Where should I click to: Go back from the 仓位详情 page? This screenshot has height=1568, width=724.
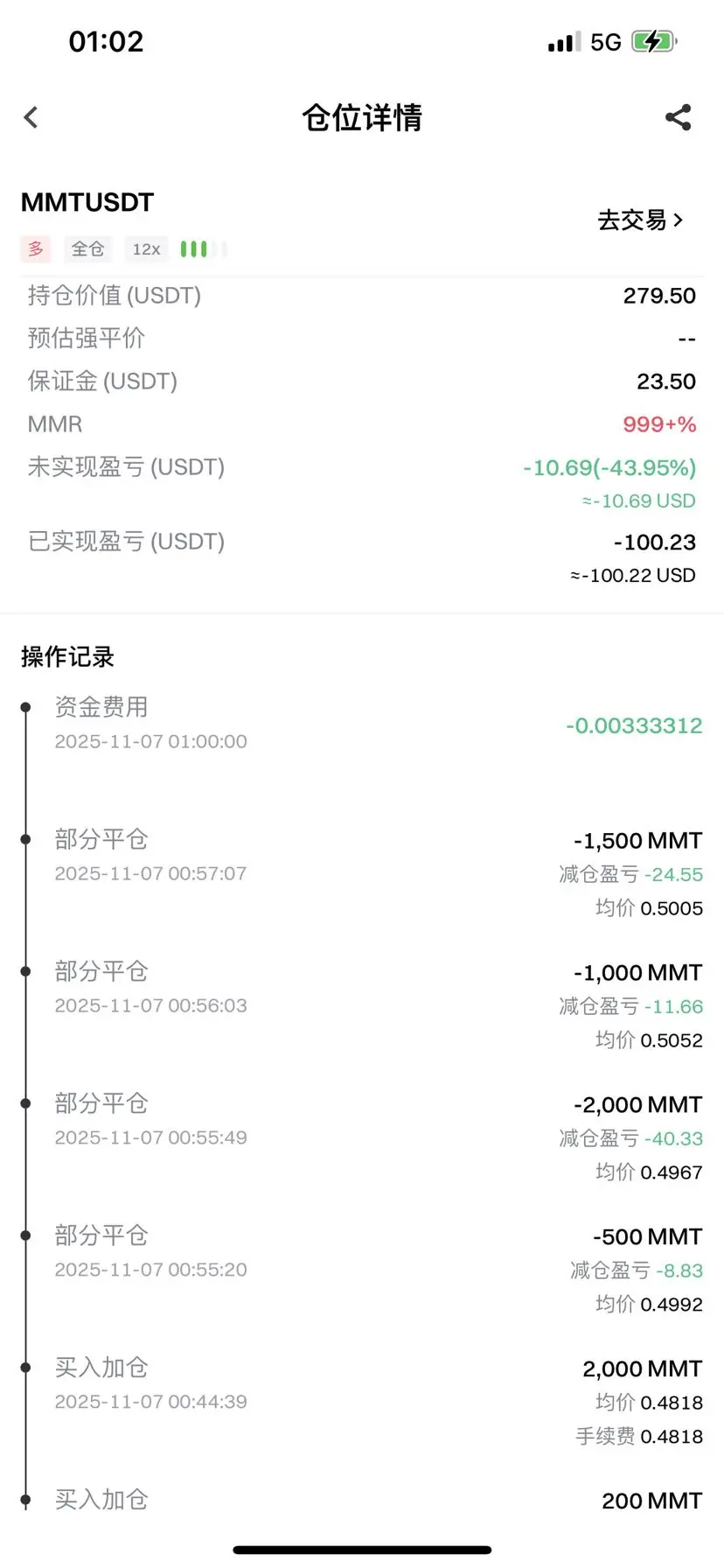pyautogui.click(x=31, y=117)
